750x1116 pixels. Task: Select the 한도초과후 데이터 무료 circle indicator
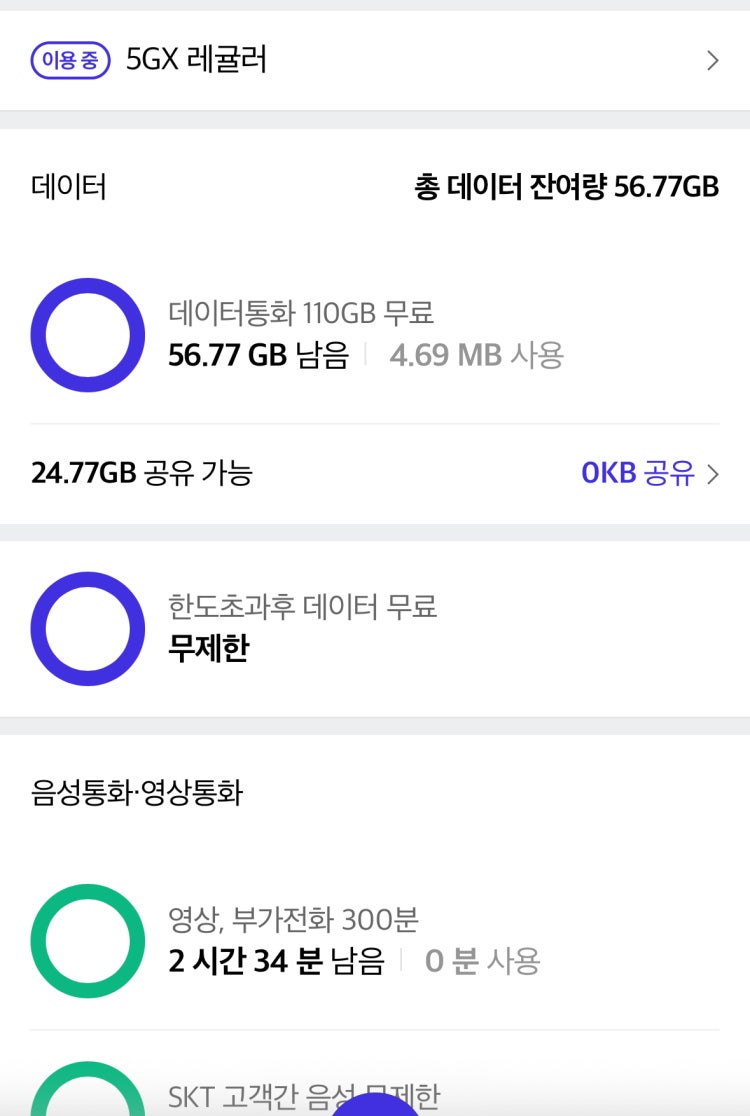[x=87, y=628]
